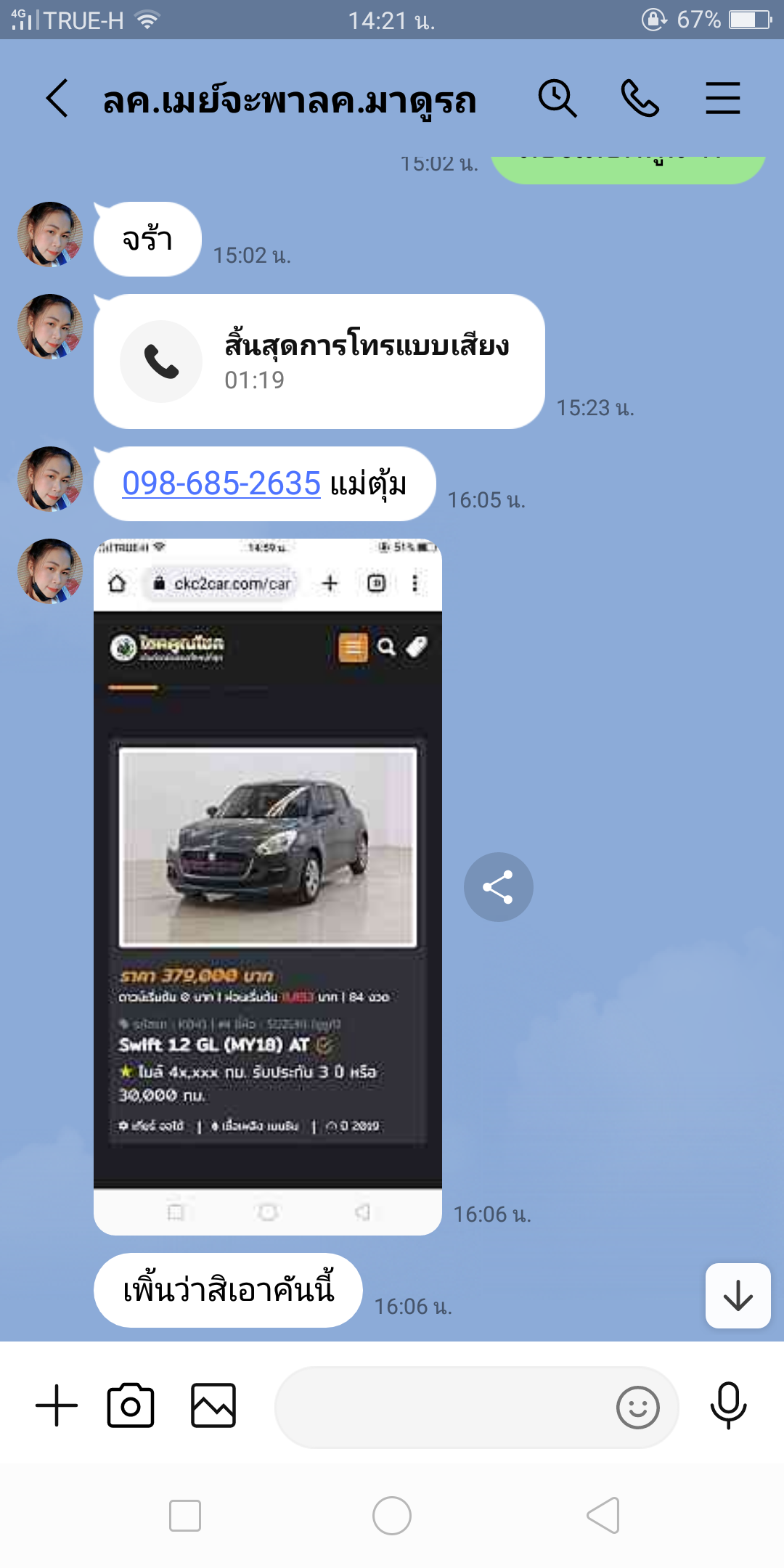784x1568 pixels.
Task: Share the car listing image
Action: point(499,887)
